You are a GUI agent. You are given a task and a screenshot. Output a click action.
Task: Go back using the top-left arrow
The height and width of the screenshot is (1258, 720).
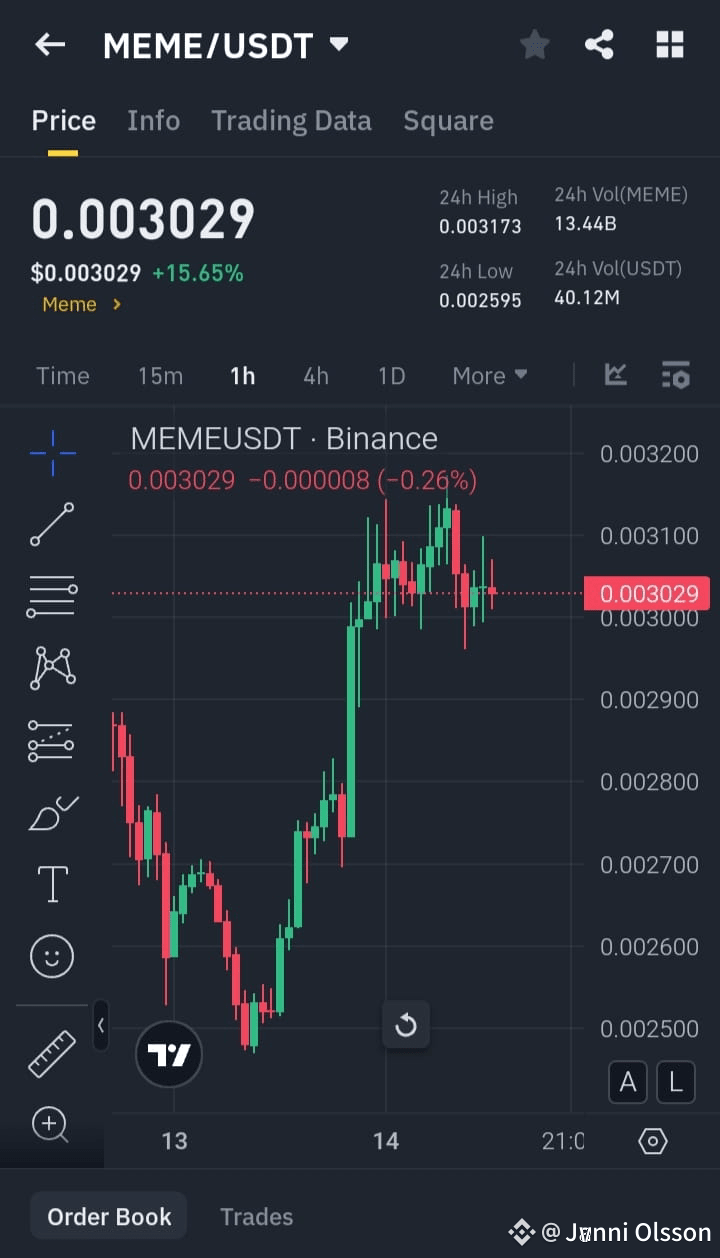pos(50,44)
